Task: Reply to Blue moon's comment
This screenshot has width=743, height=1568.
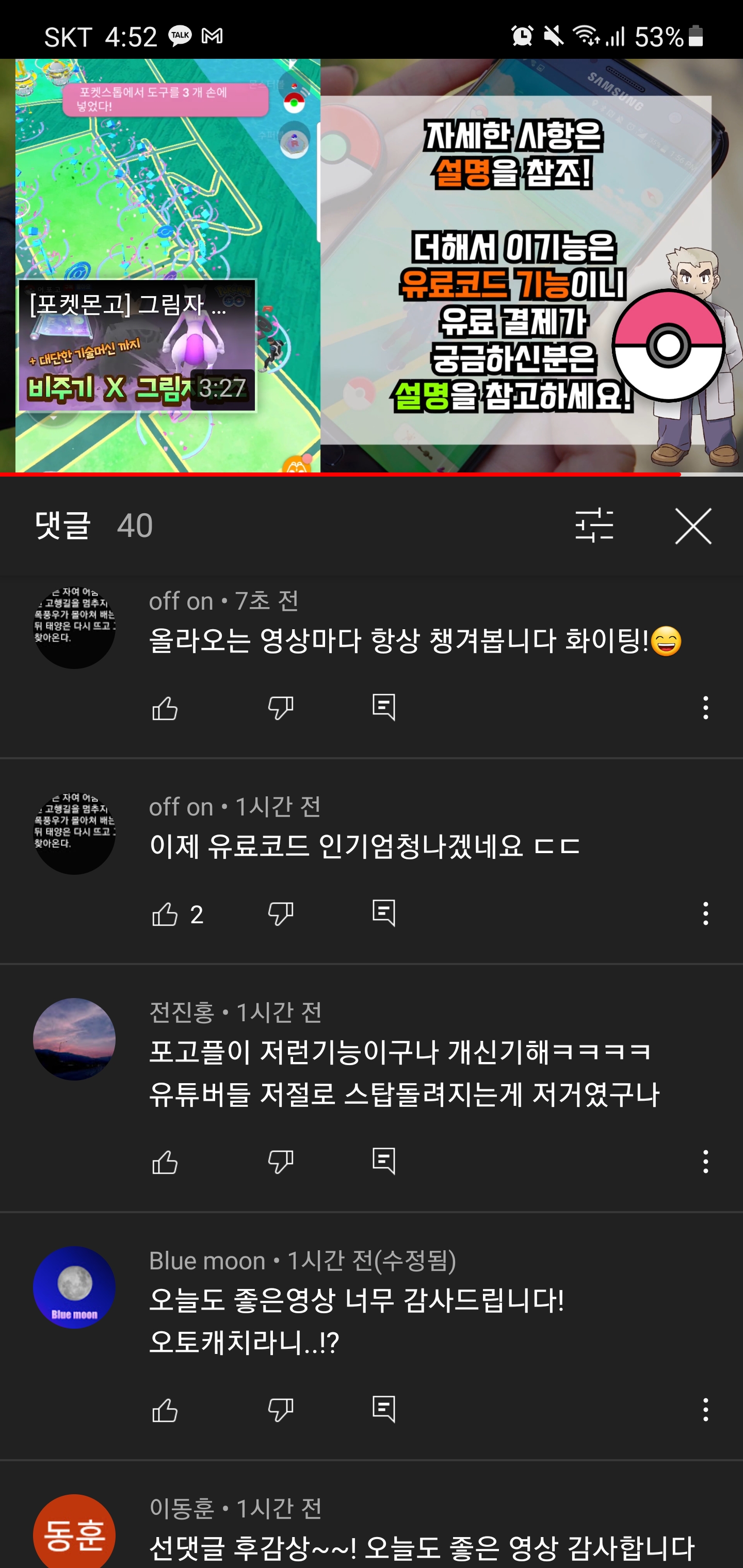Action: (384, 1409)
